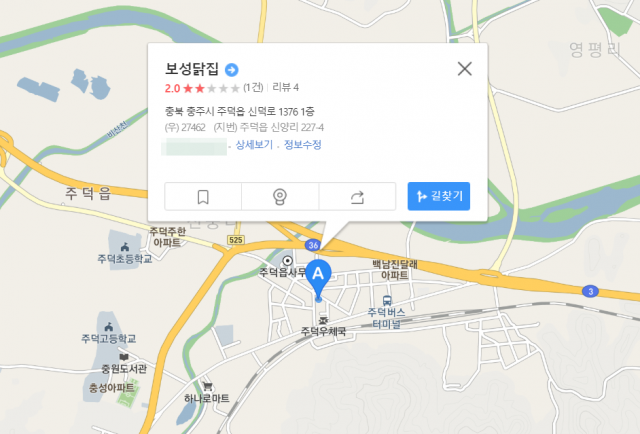This screenshot has height=434, width=640.
Task: Bookmark 보성닭집 place
Action: 203,196
